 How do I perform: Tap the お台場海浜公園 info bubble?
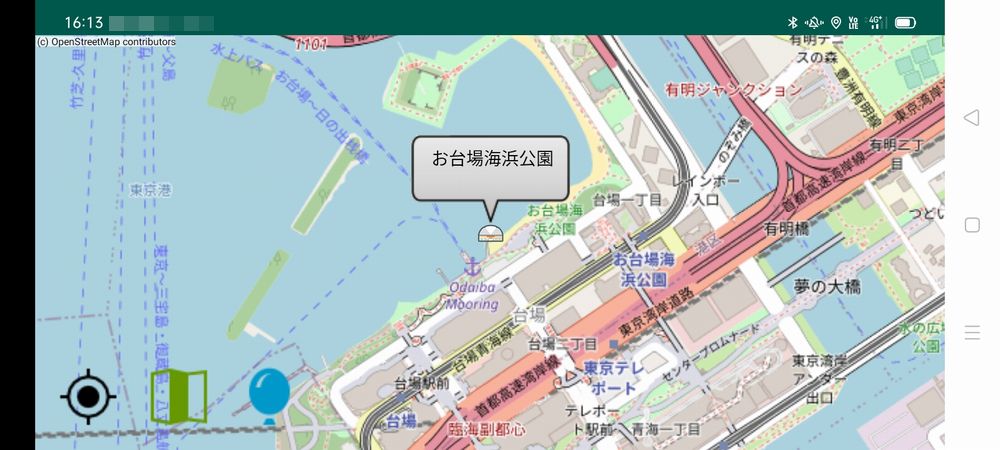490,167
